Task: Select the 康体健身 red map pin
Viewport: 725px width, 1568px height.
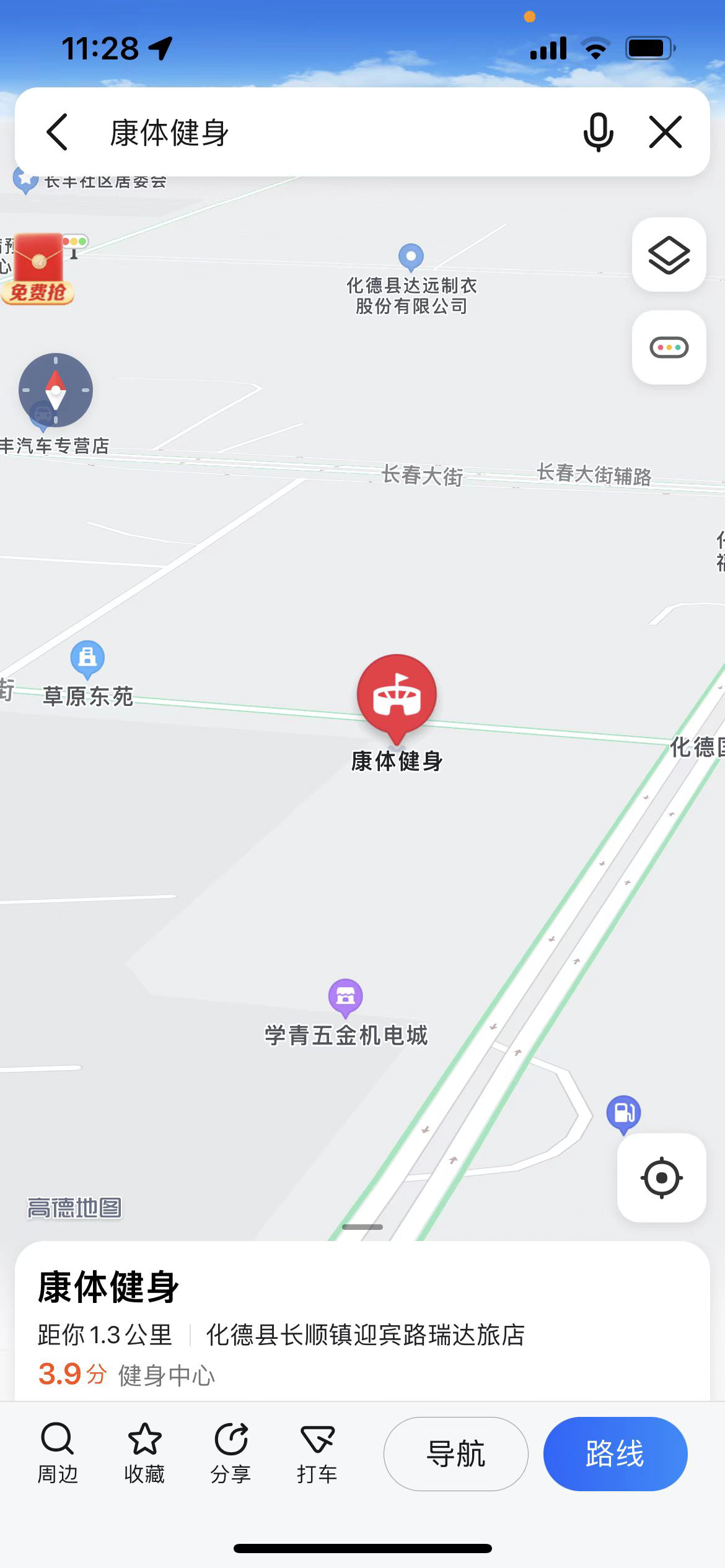Action: click(x=397, y=696)
